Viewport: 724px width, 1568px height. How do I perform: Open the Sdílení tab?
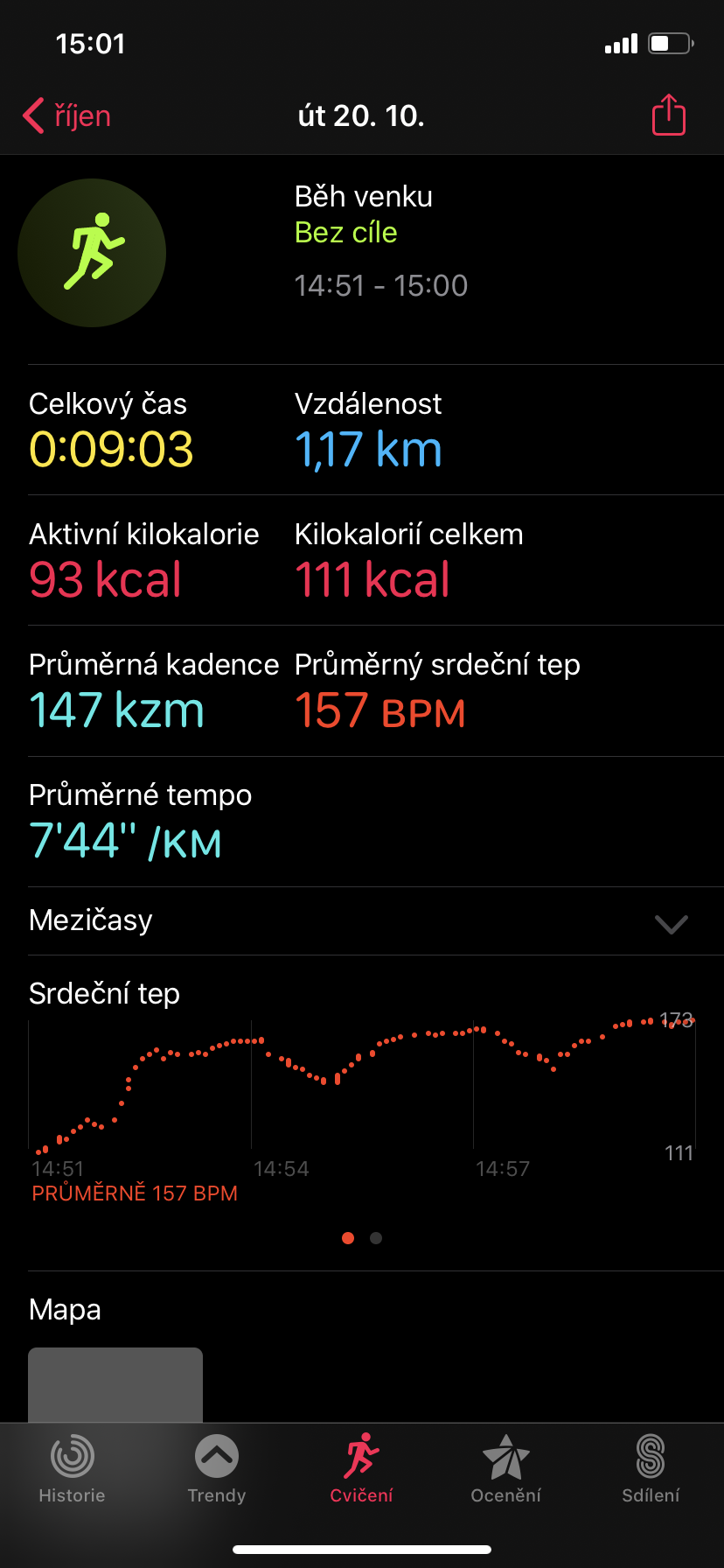click(651, 1469)
